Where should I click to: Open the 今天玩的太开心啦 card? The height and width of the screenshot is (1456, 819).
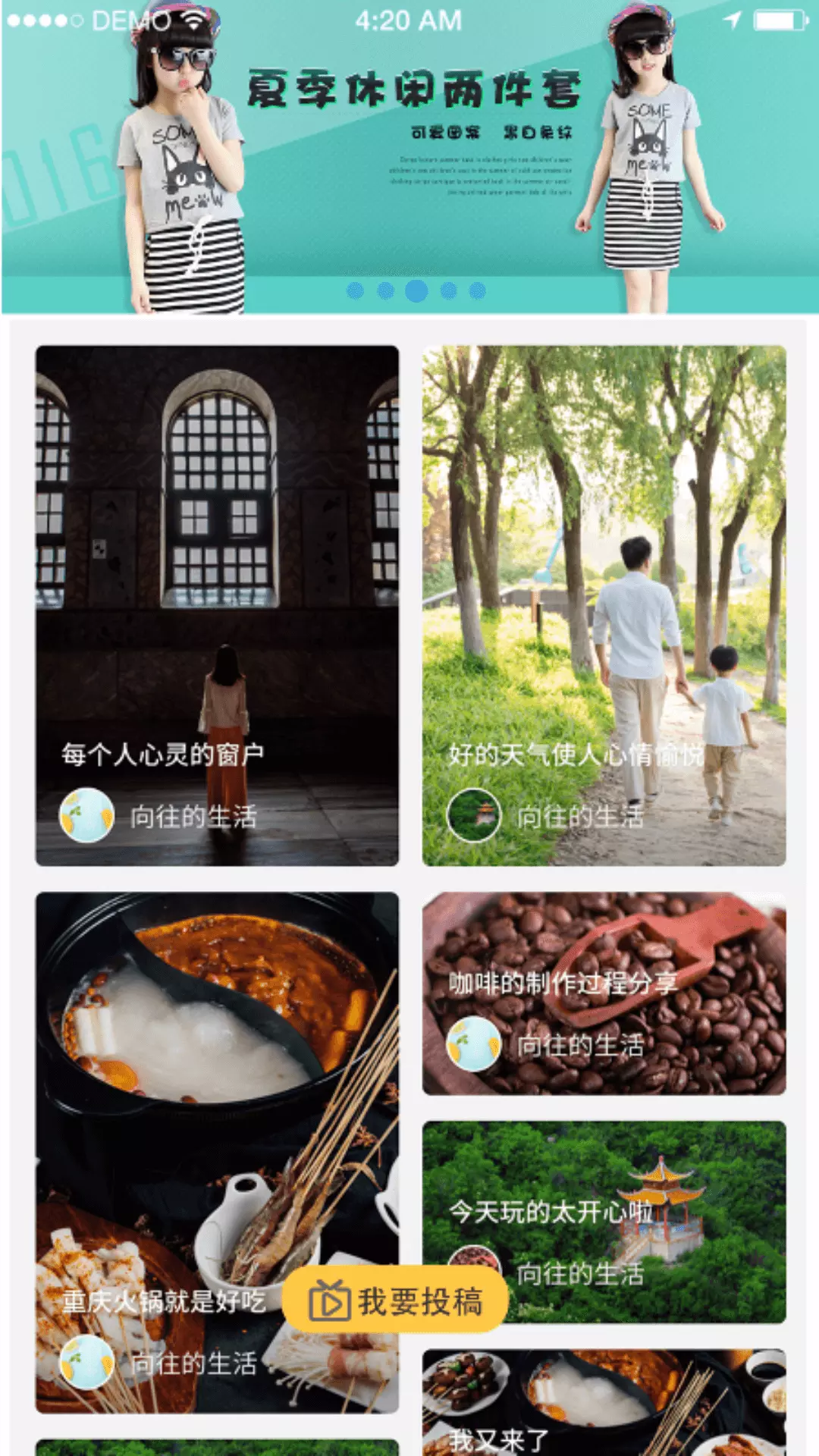pos(604,1222)
